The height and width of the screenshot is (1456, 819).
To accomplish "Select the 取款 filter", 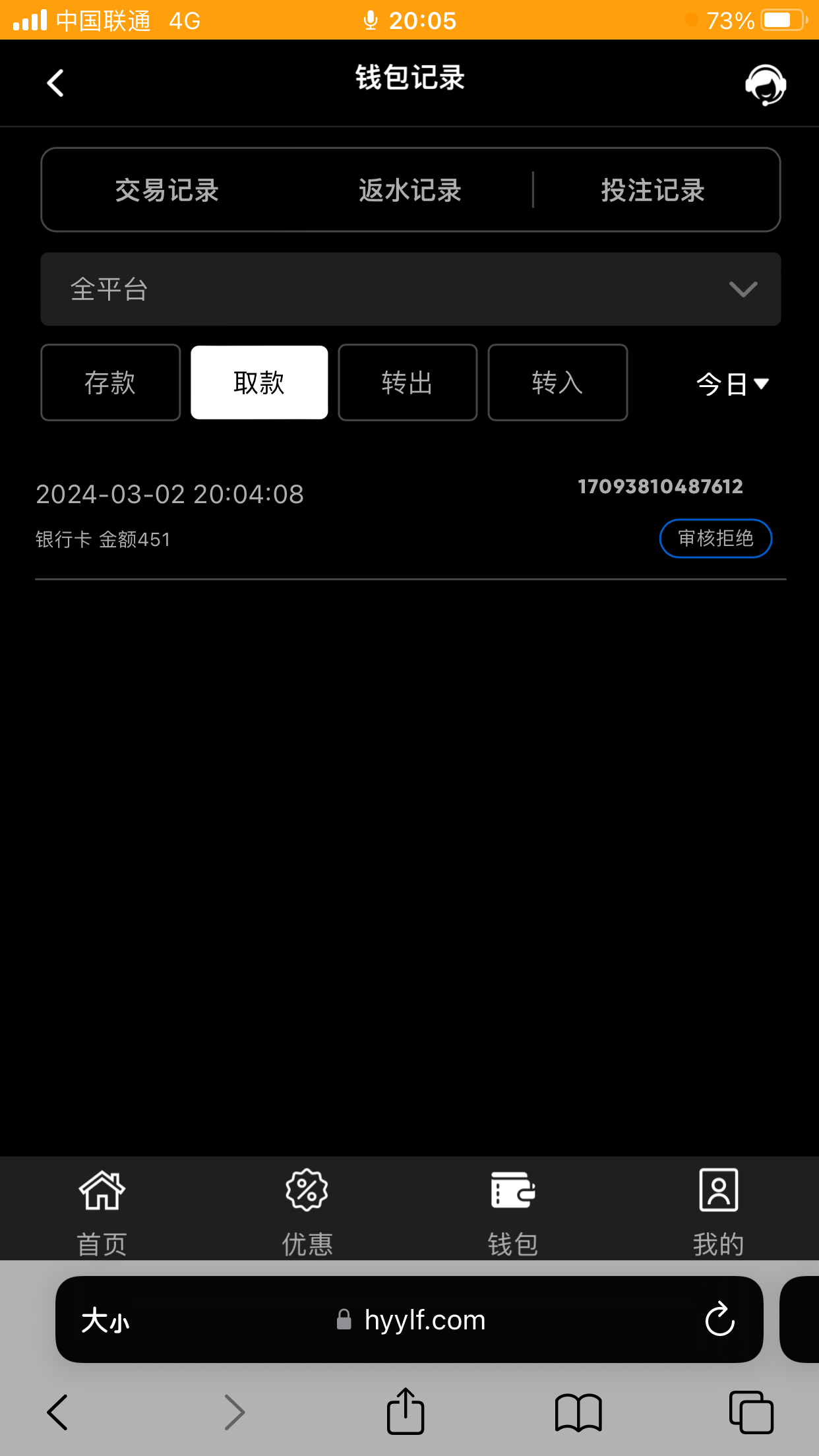I will pyautogui.click(x=259, y=382).
